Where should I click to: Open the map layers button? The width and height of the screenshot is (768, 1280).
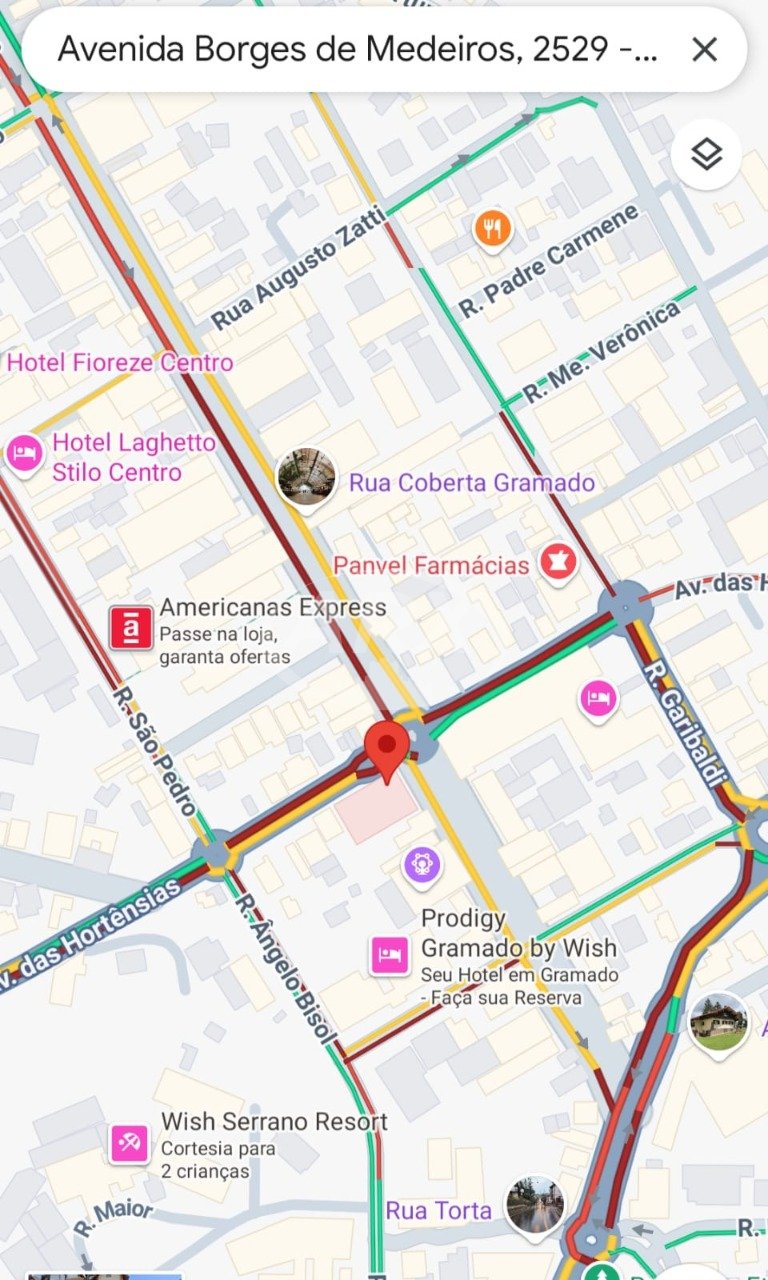click(706, 154)
